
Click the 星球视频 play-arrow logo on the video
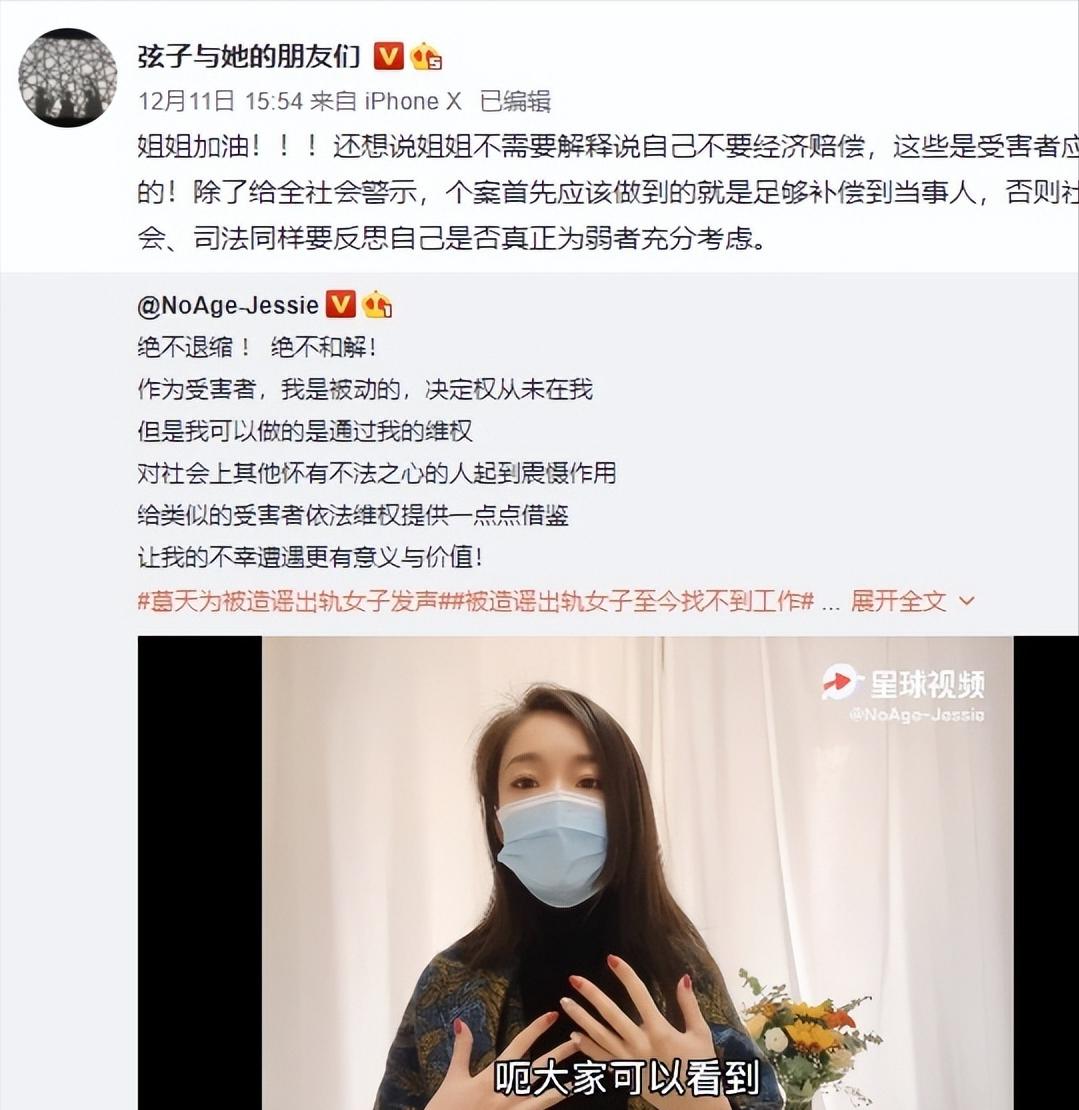coord(839,681)
